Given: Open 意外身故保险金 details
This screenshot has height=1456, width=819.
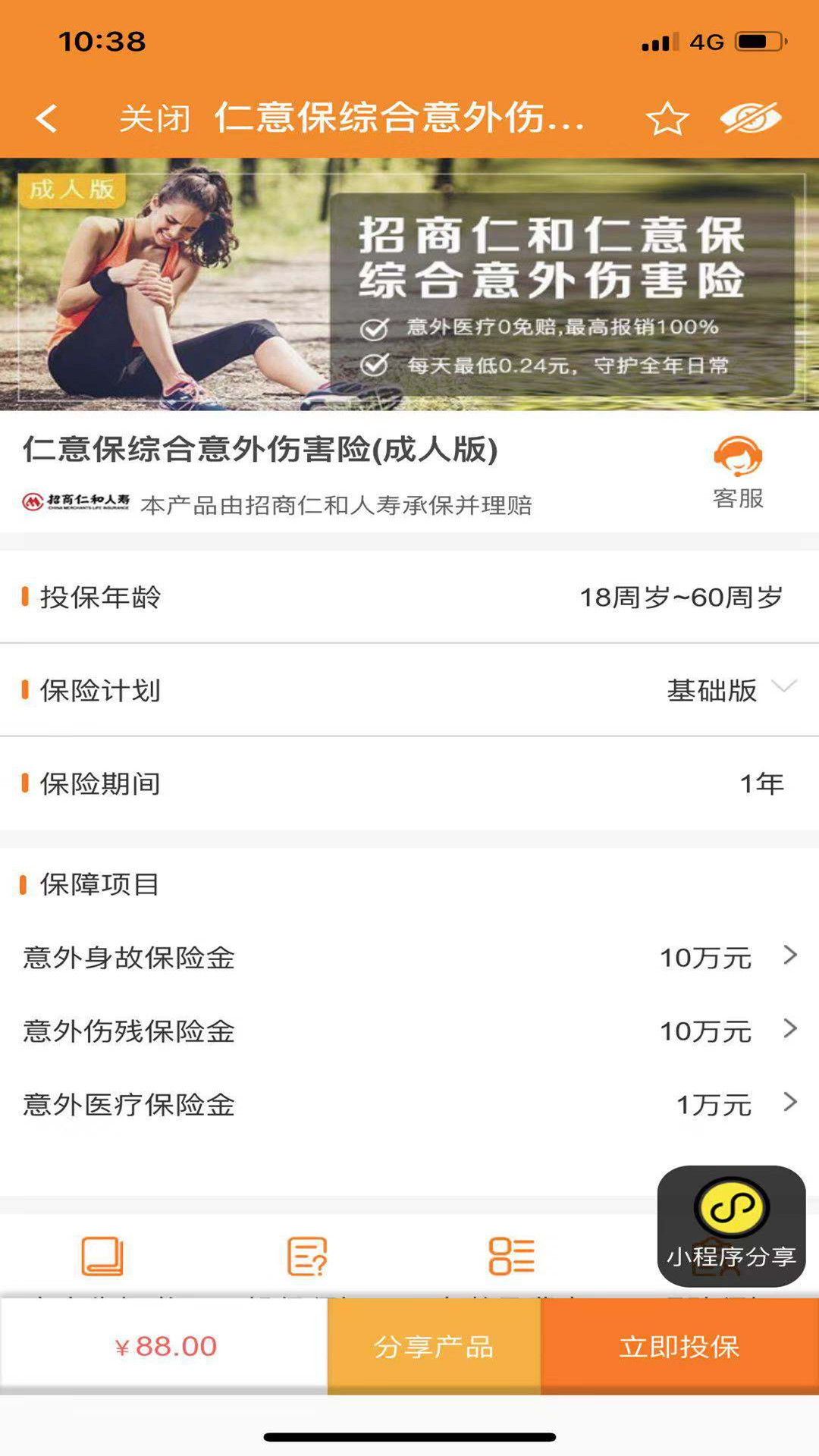Looking at the screenshot, I should 409,957.
